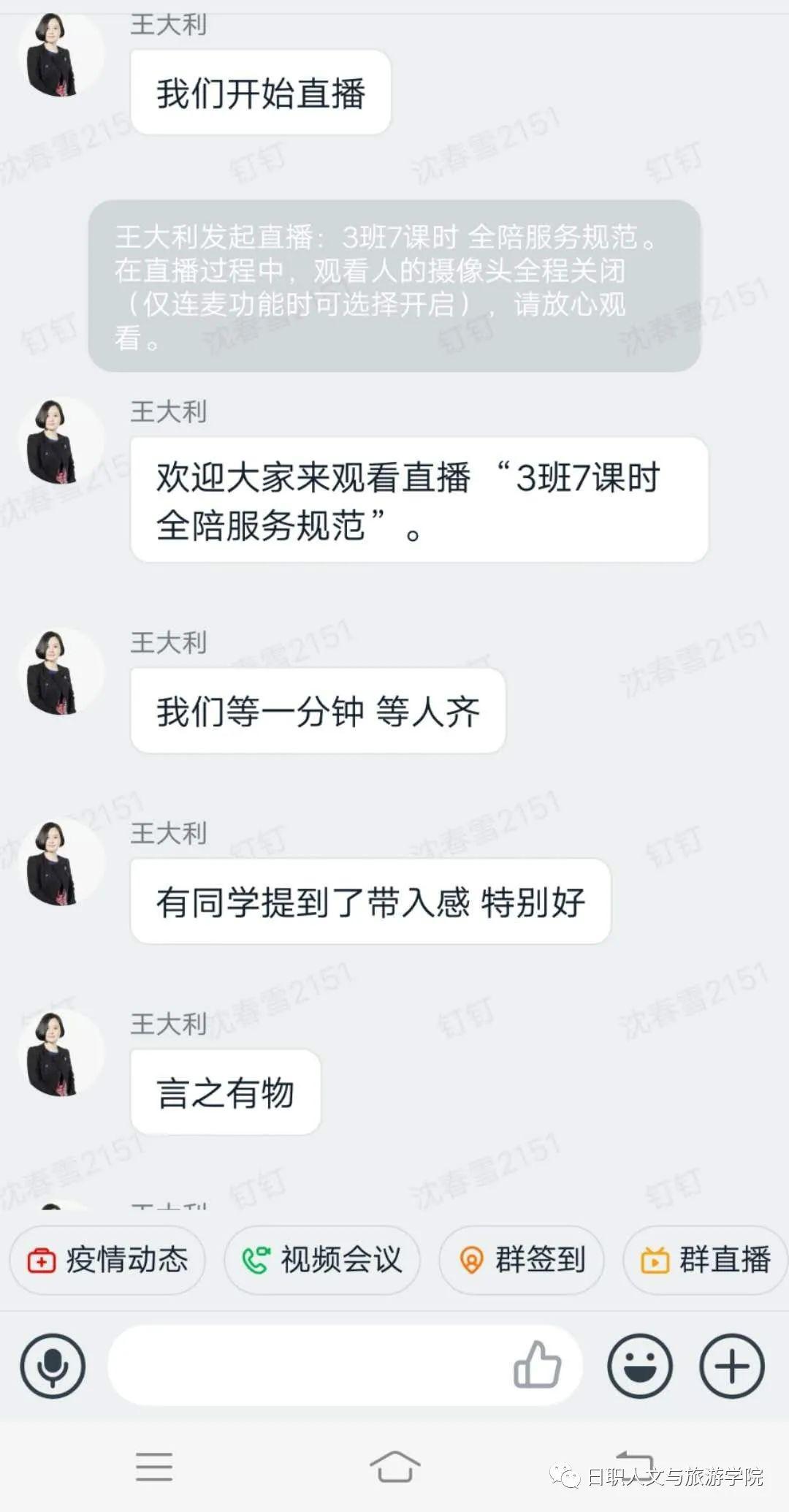Tap 王大利's avatar beside 言之有物
789x1512 pixels.
(x=53, y=1054)
